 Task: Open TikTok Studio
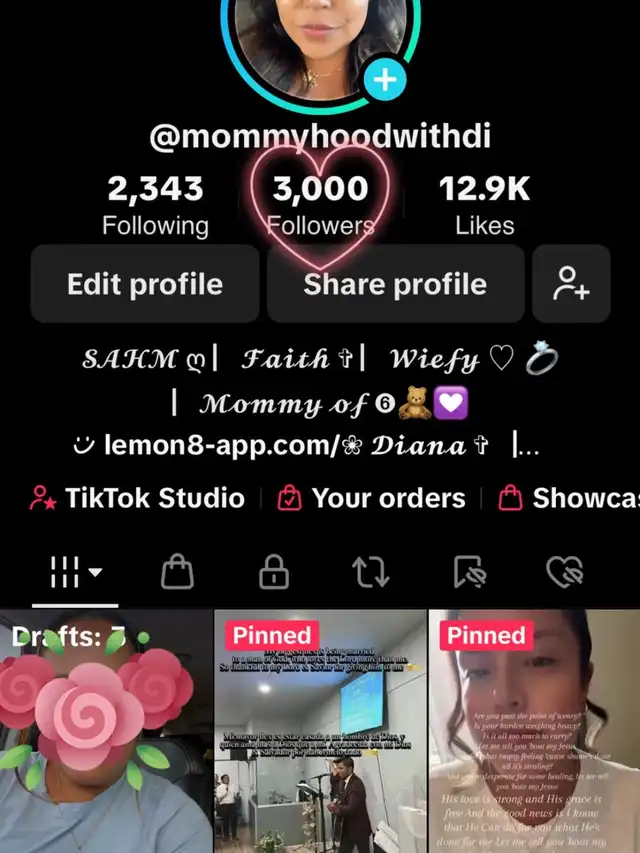point(137,498)
